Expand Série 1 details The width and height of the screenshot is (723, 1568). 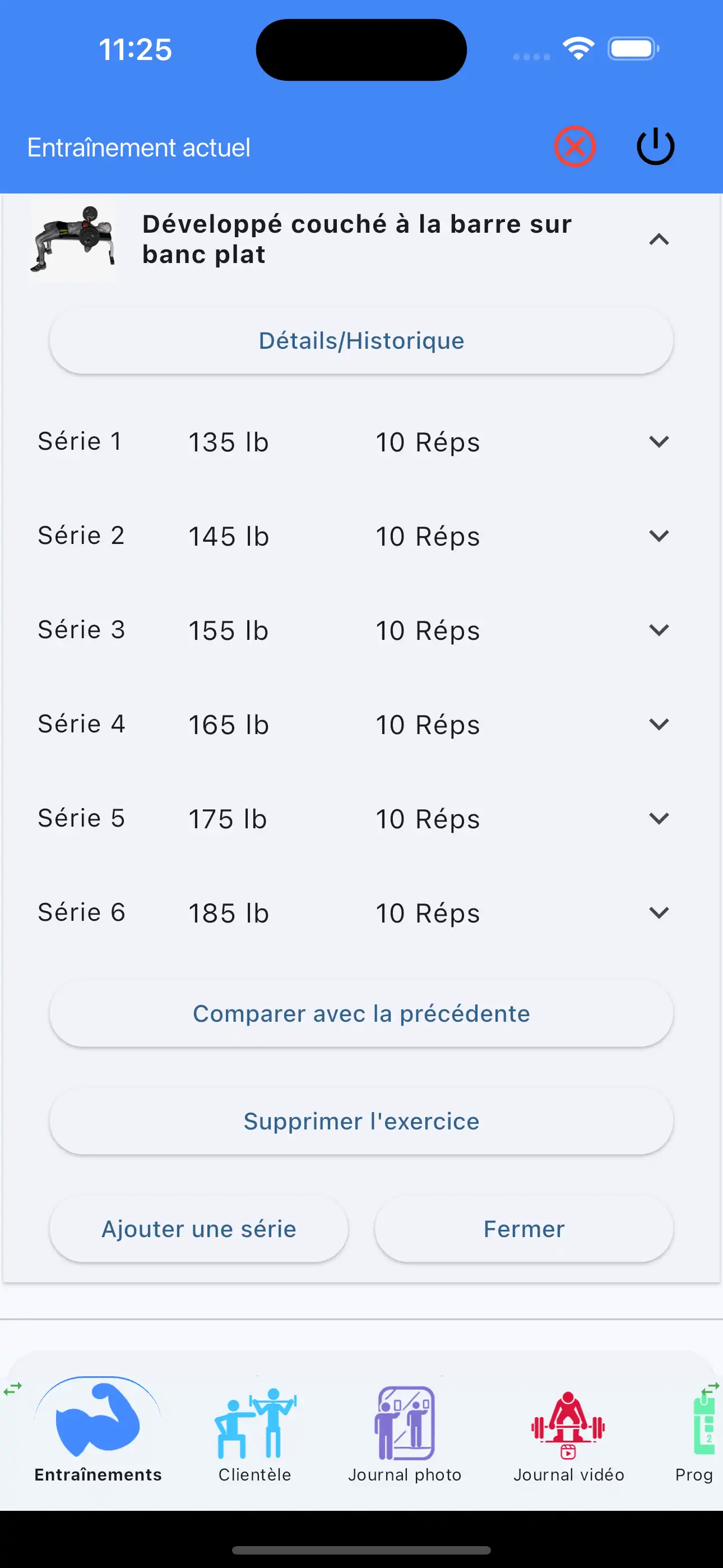pyautogui.click(x=659, y=441)
